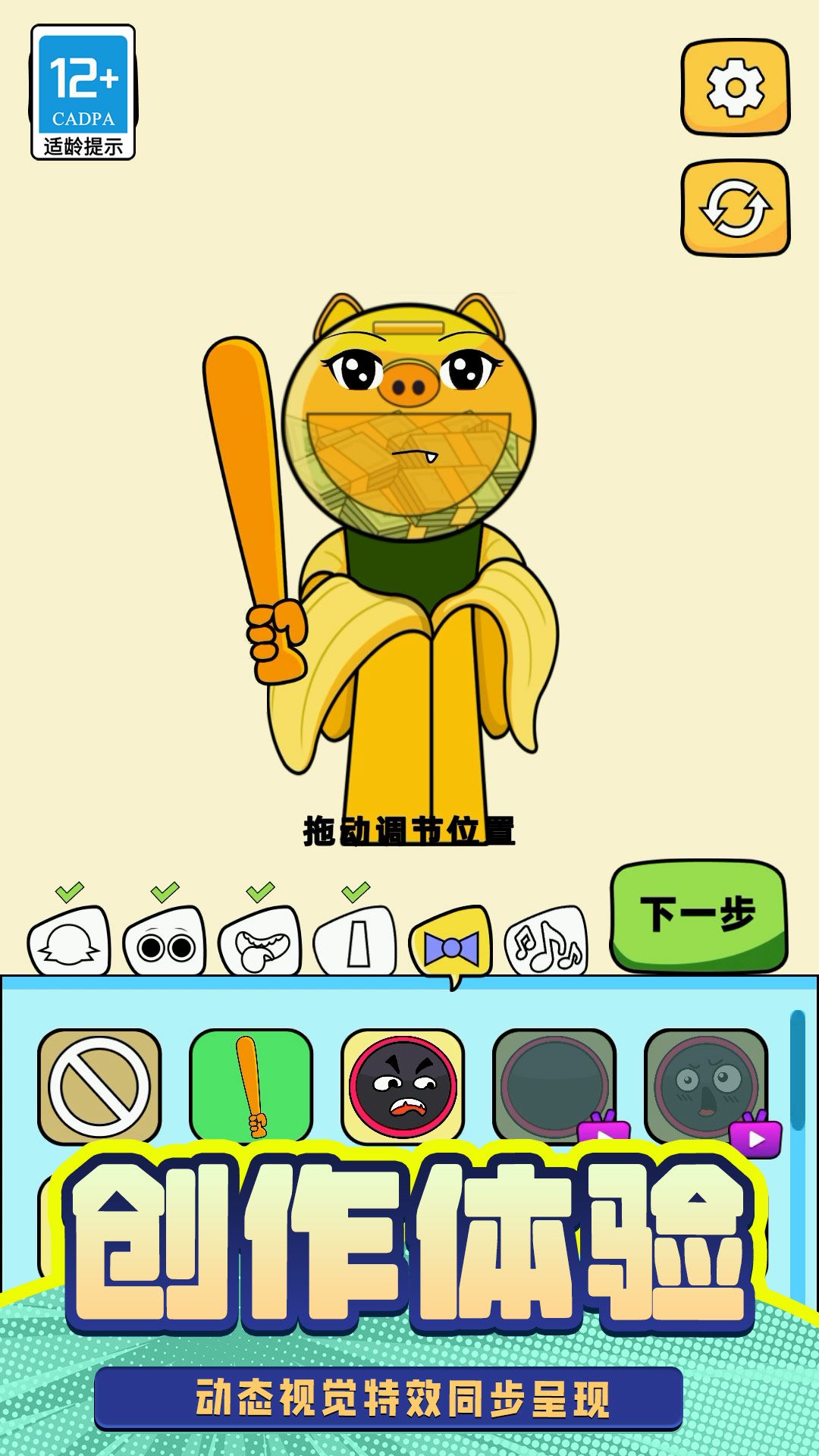Tap the reset arrows button
Screen dimensions: 819x1456
[x=735, y=208]
